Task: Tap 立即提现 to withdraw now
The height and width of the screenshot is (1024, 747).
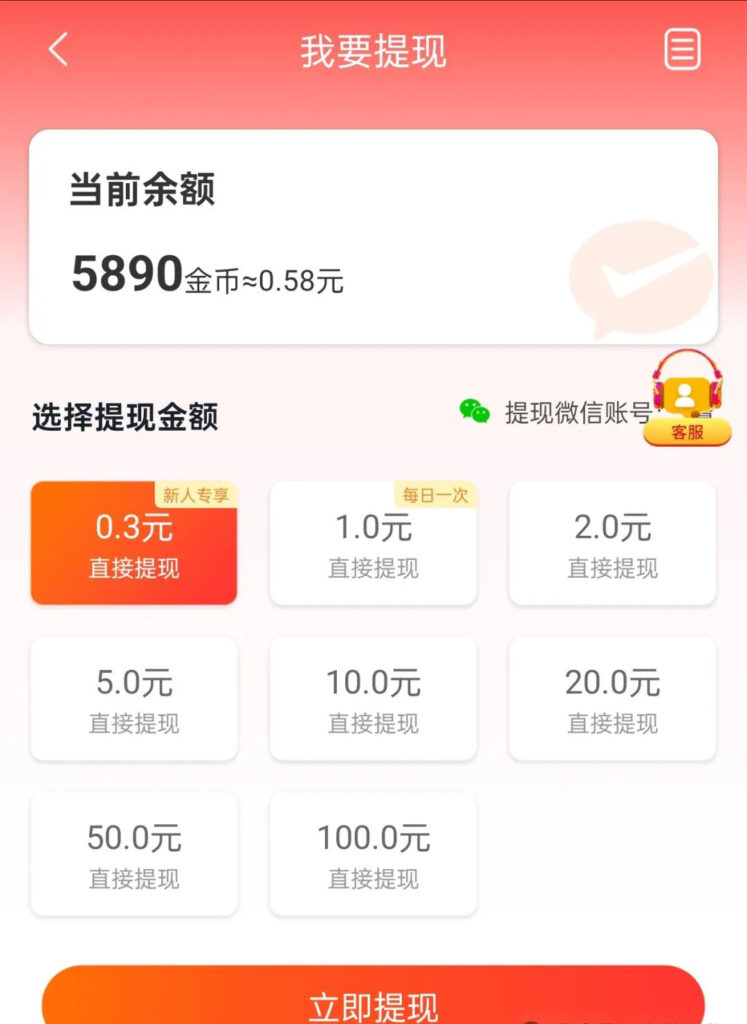Action: point(373,1000)
